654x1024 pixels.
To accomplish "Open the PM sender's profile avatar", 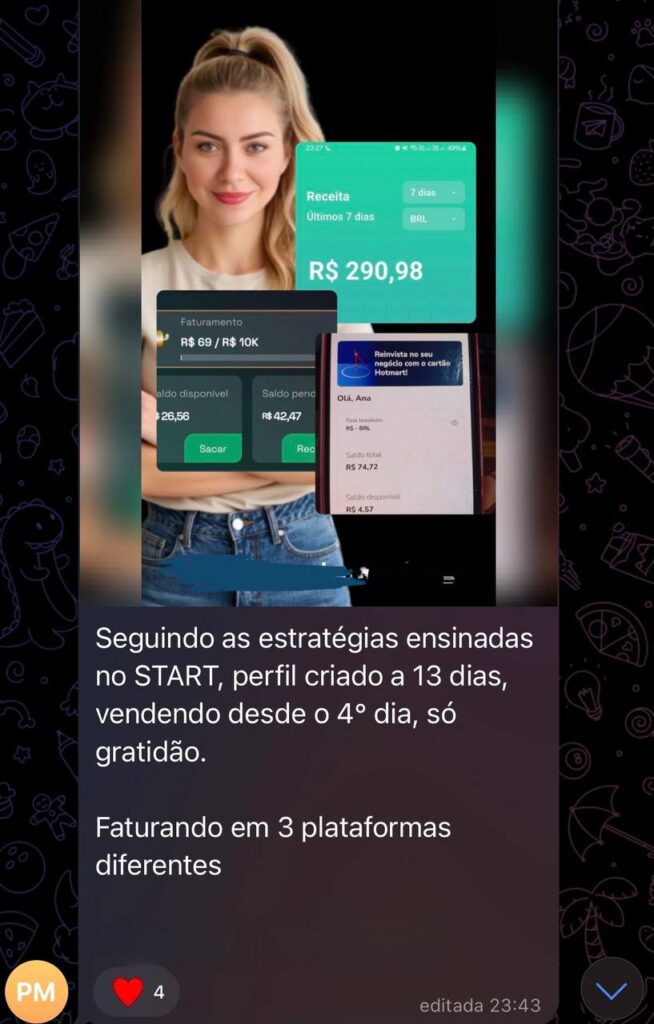I will [36, 992].
